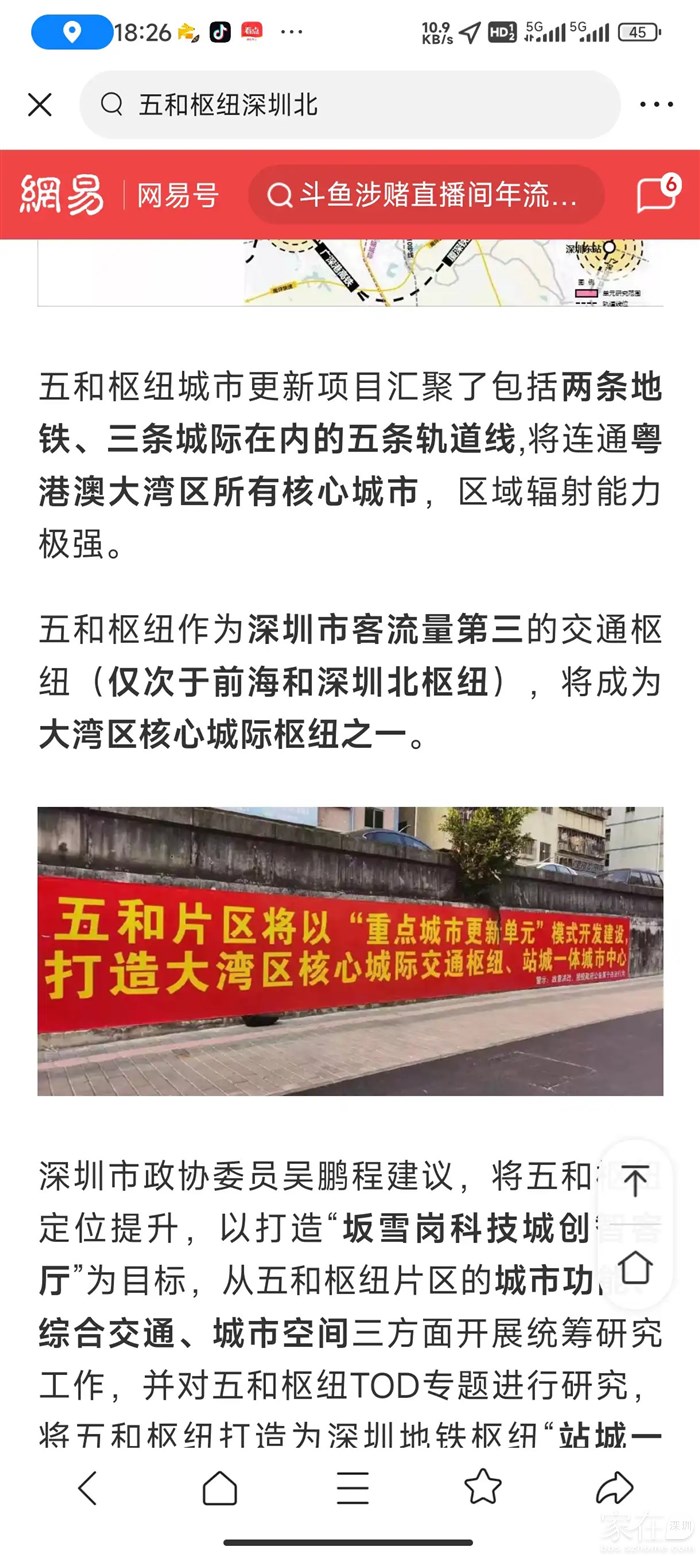Tap the 斗鱼涉赌直播间 search box
Viewport: 700px width, 1556px height.
pos(426,195)
